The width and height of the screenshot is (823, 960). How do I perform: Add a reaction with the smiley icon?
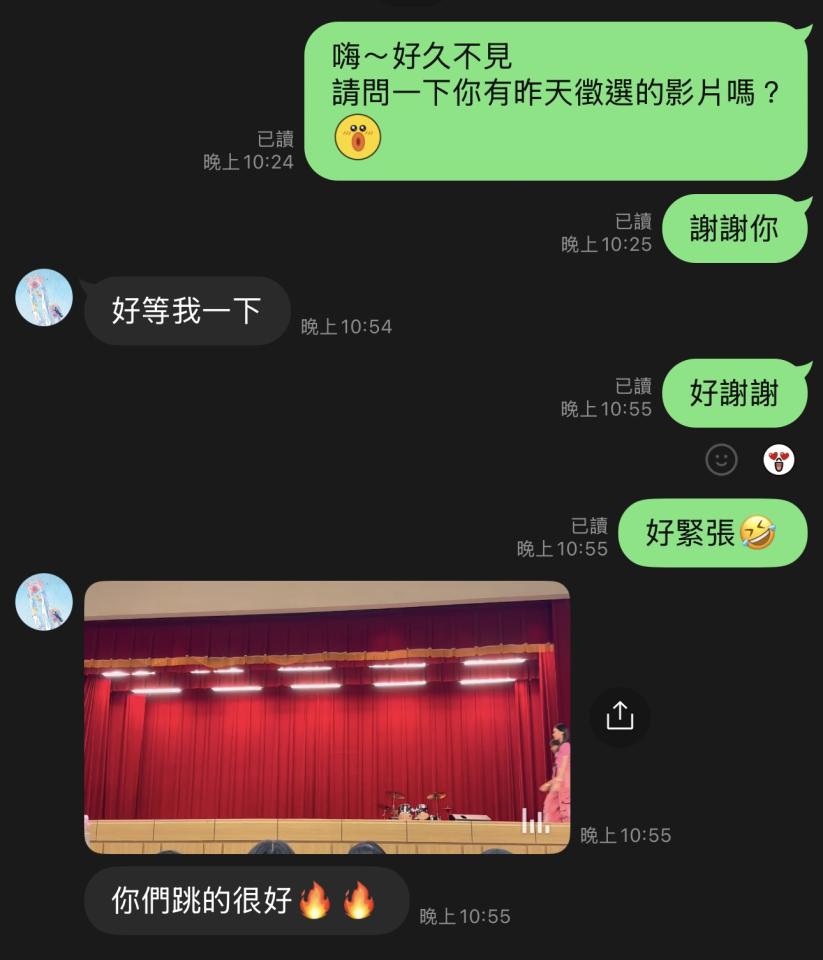point(721,459)
